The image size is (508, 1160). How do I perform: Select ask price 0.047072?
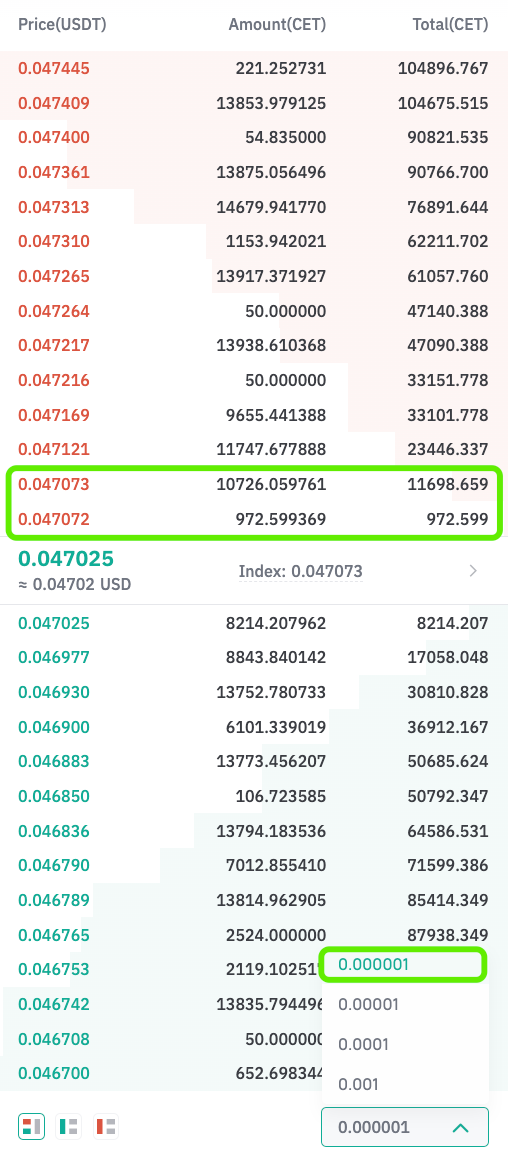click(254, 519)
